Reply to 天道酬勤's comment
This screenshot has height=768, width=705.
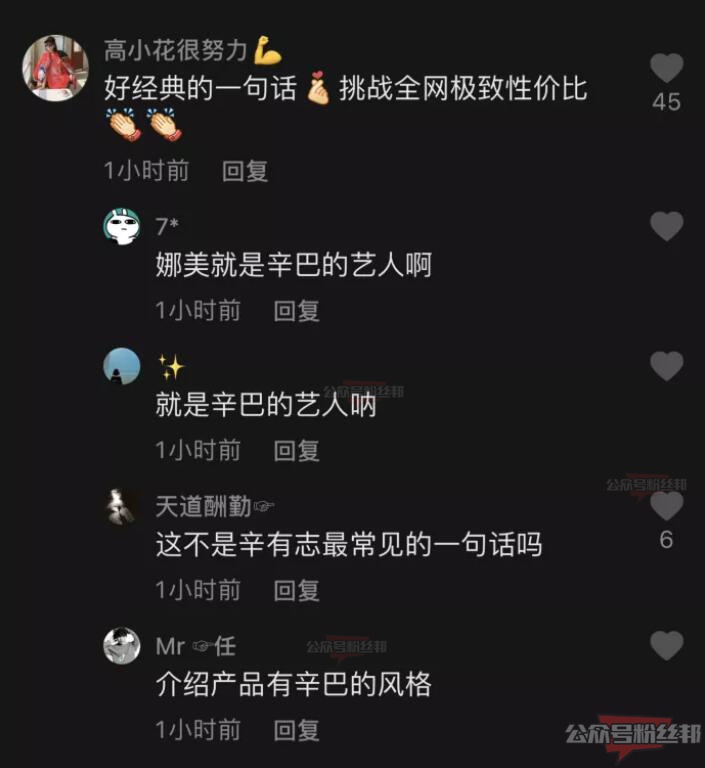point(297,590)
